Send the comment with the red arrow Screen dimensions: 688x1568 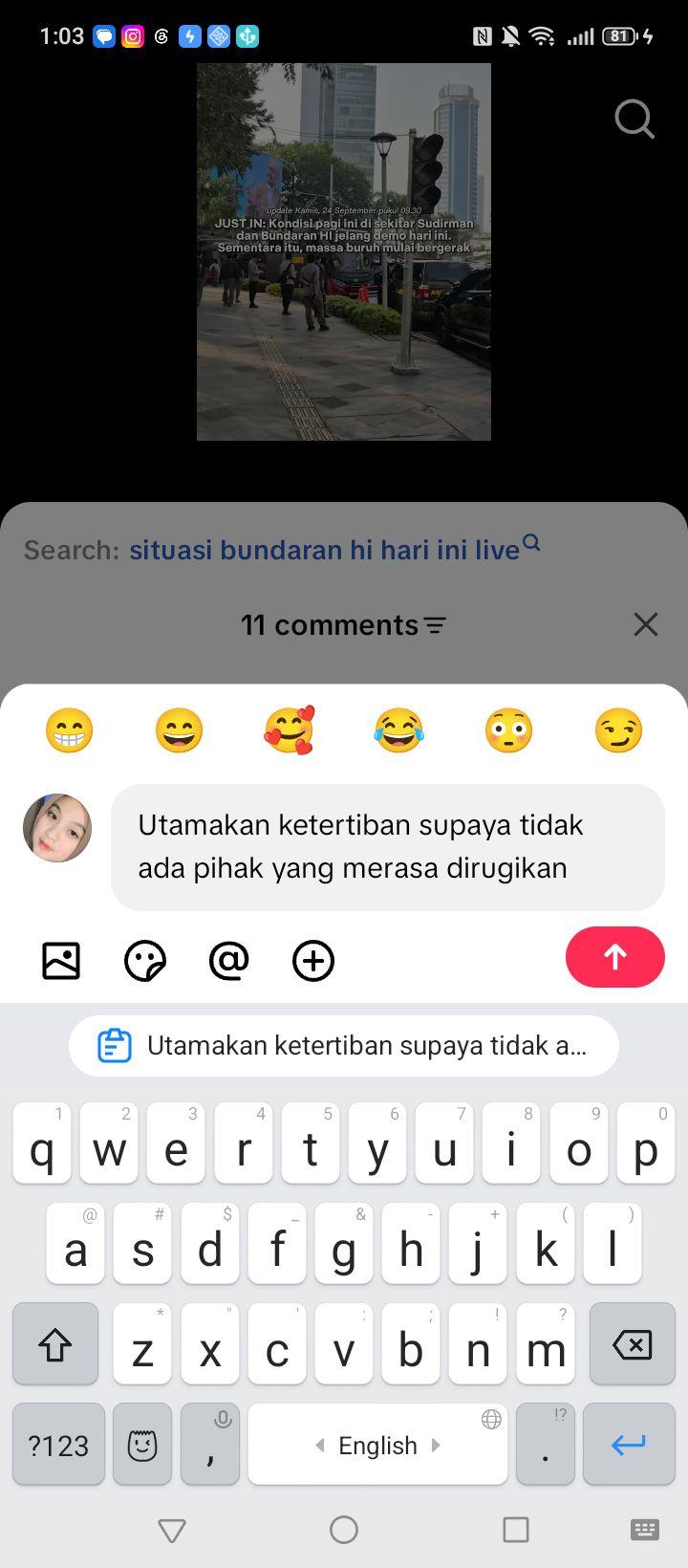tap(615, 957)
